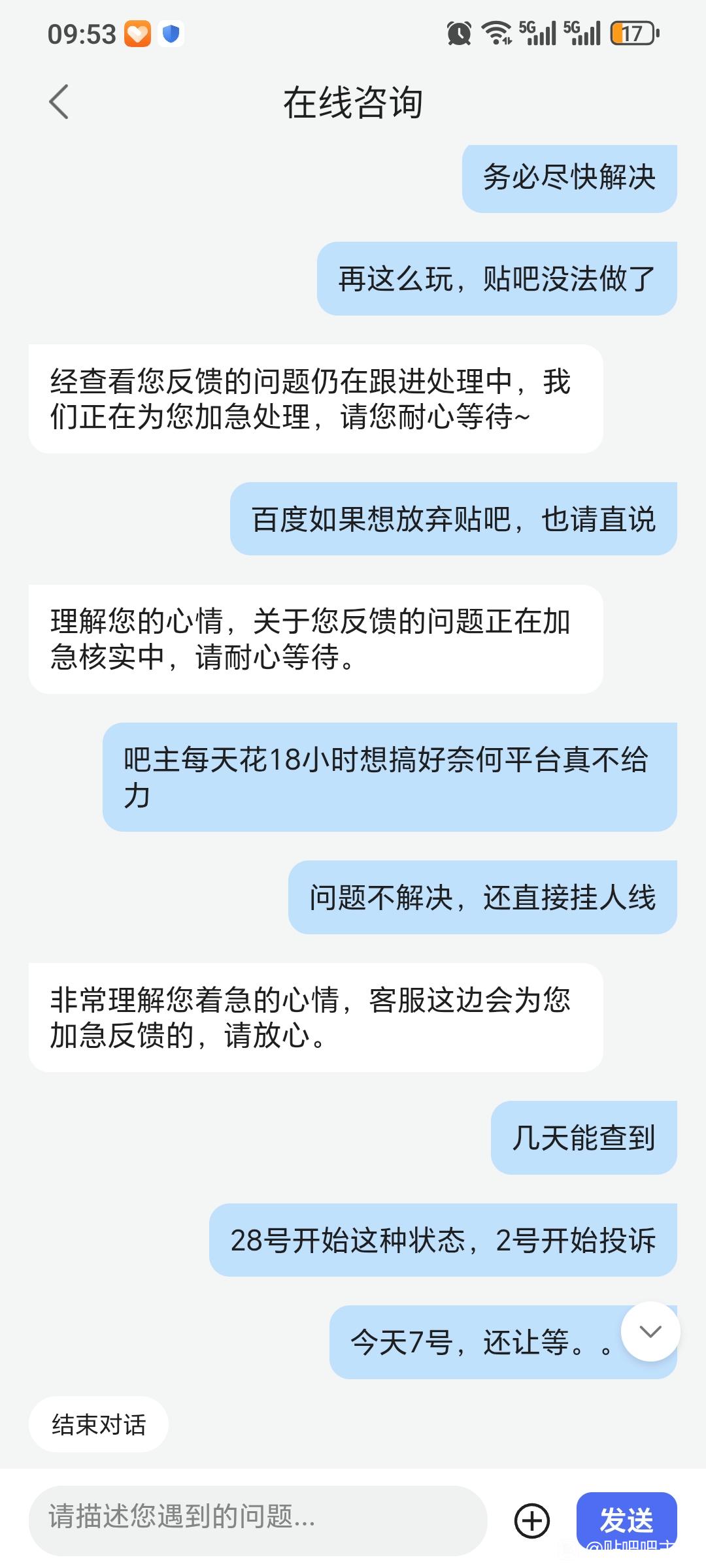Send the message with 发送

626,1519
